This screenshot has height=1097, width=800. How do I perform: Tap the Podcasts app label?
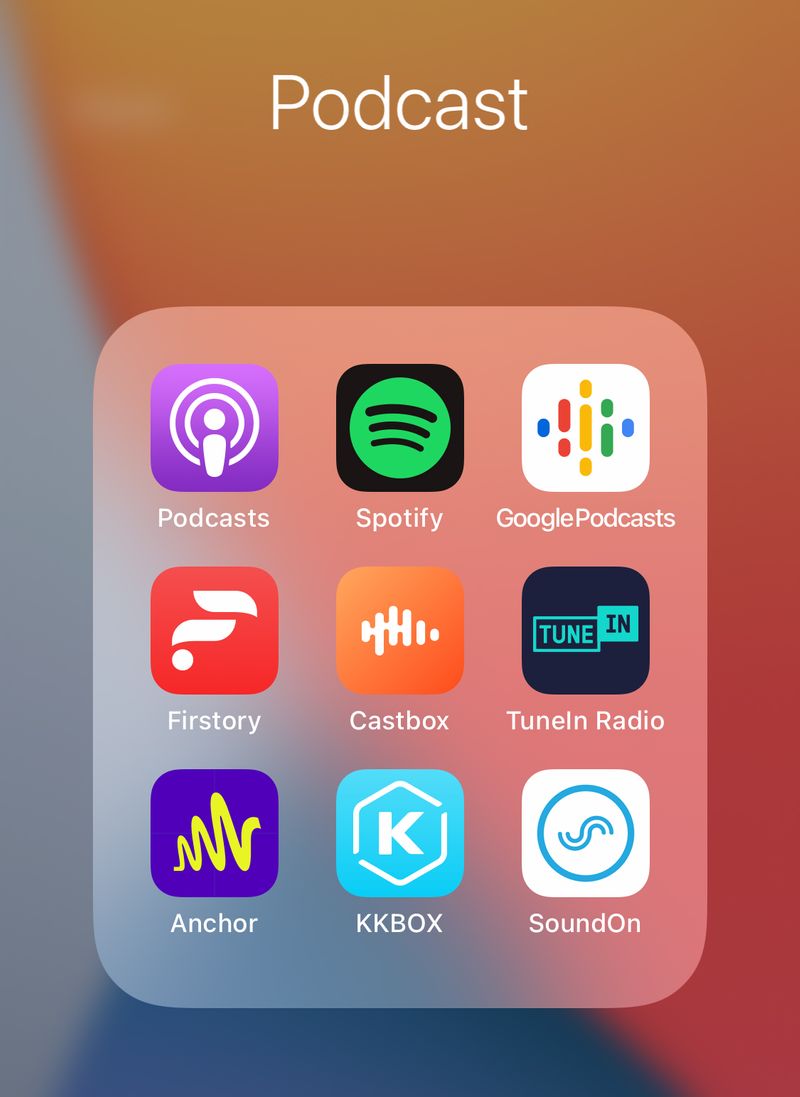pos(213,518)
